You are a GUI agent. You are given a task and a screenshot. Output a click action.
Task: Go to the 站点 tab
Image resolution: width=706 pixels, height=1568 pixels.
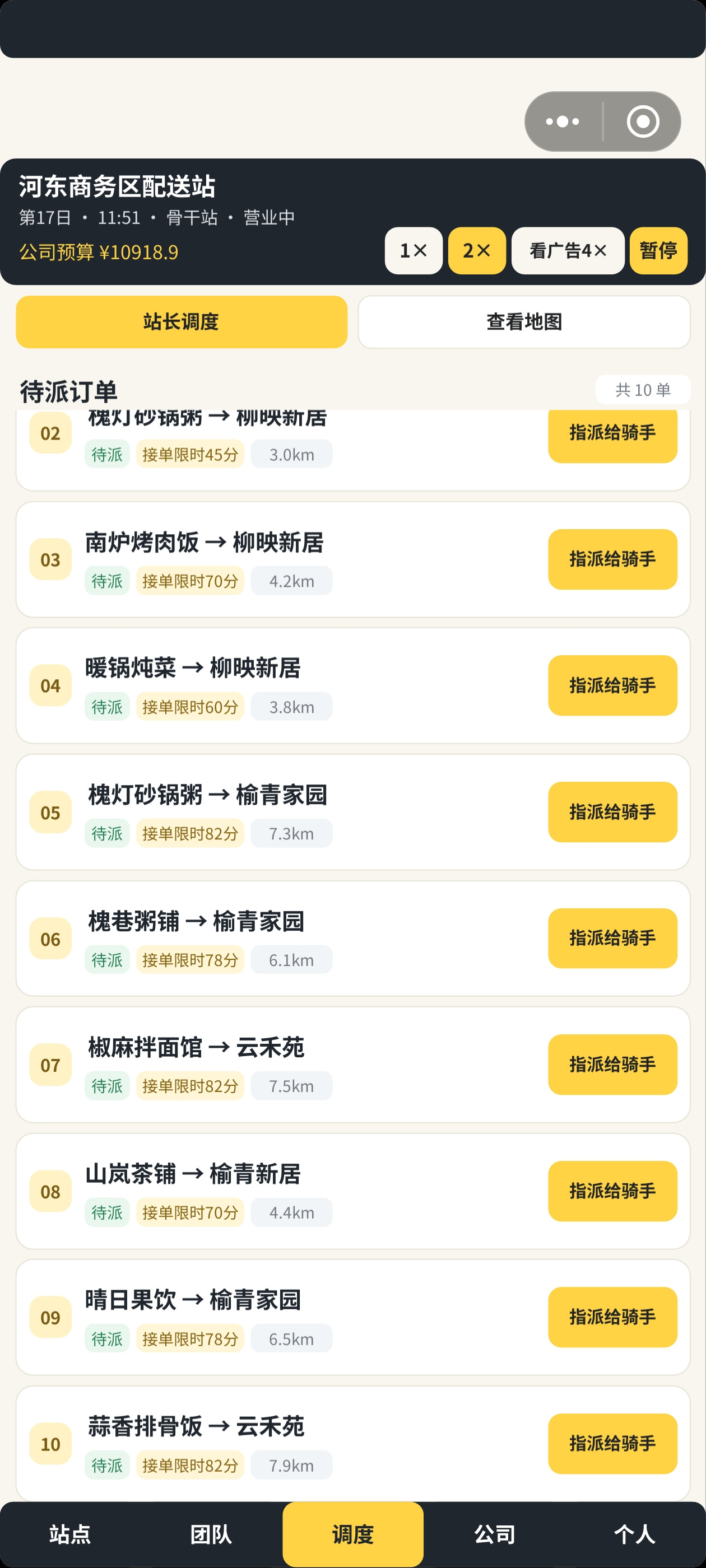click(x=71, y=1534)
